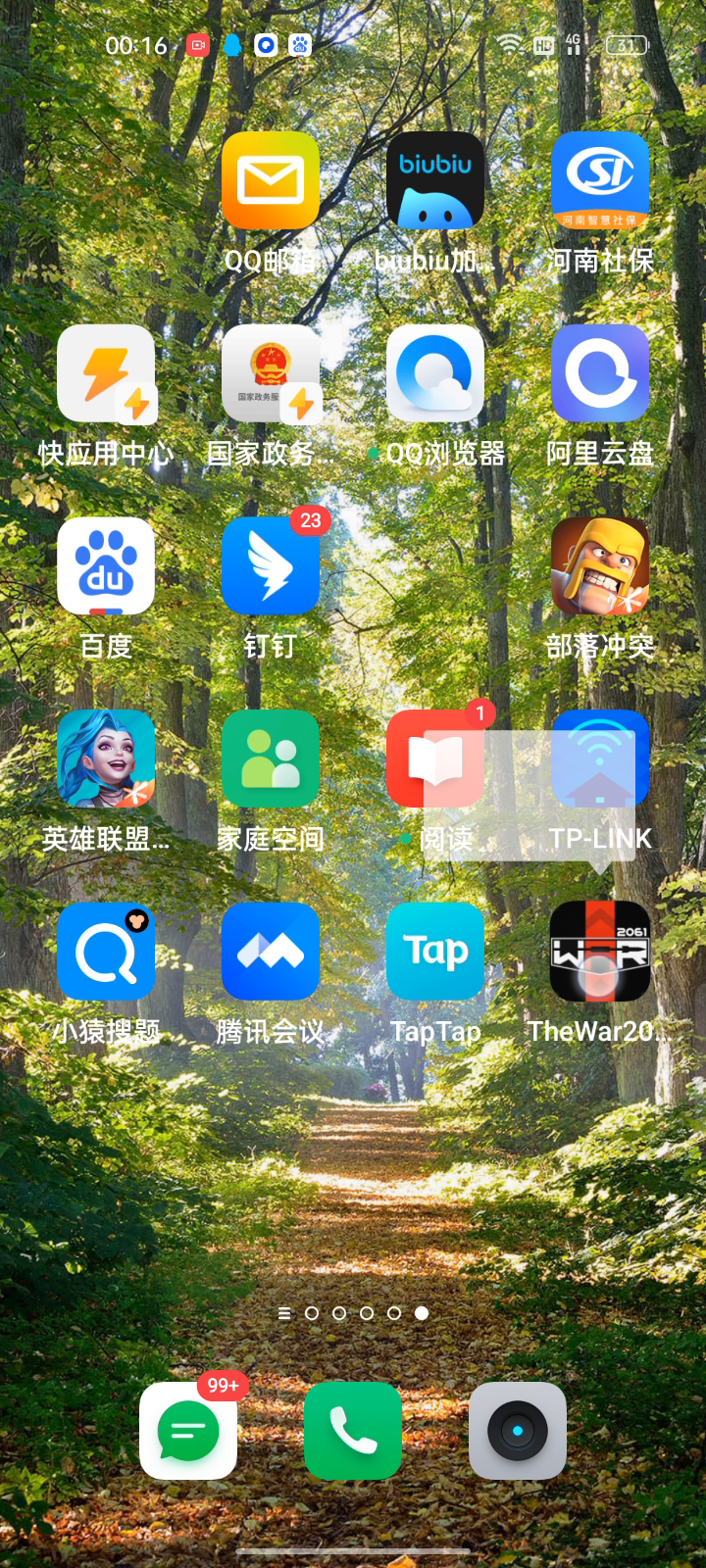This screenshot has width=706, height=1568.
Task: Launch the TP-LINK app
Action: (x=600, y=759)
